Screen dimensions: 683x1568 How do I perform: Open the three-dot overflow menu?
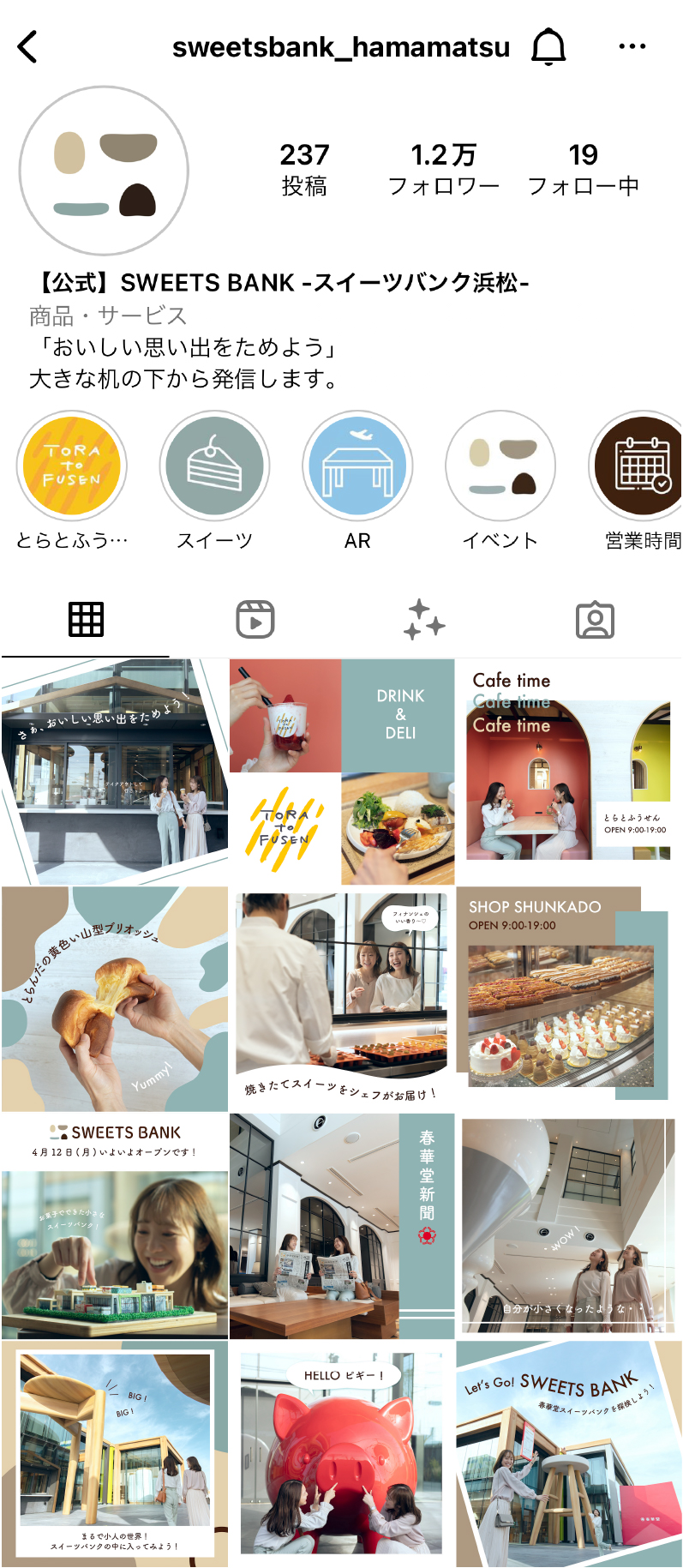point(632,46)
